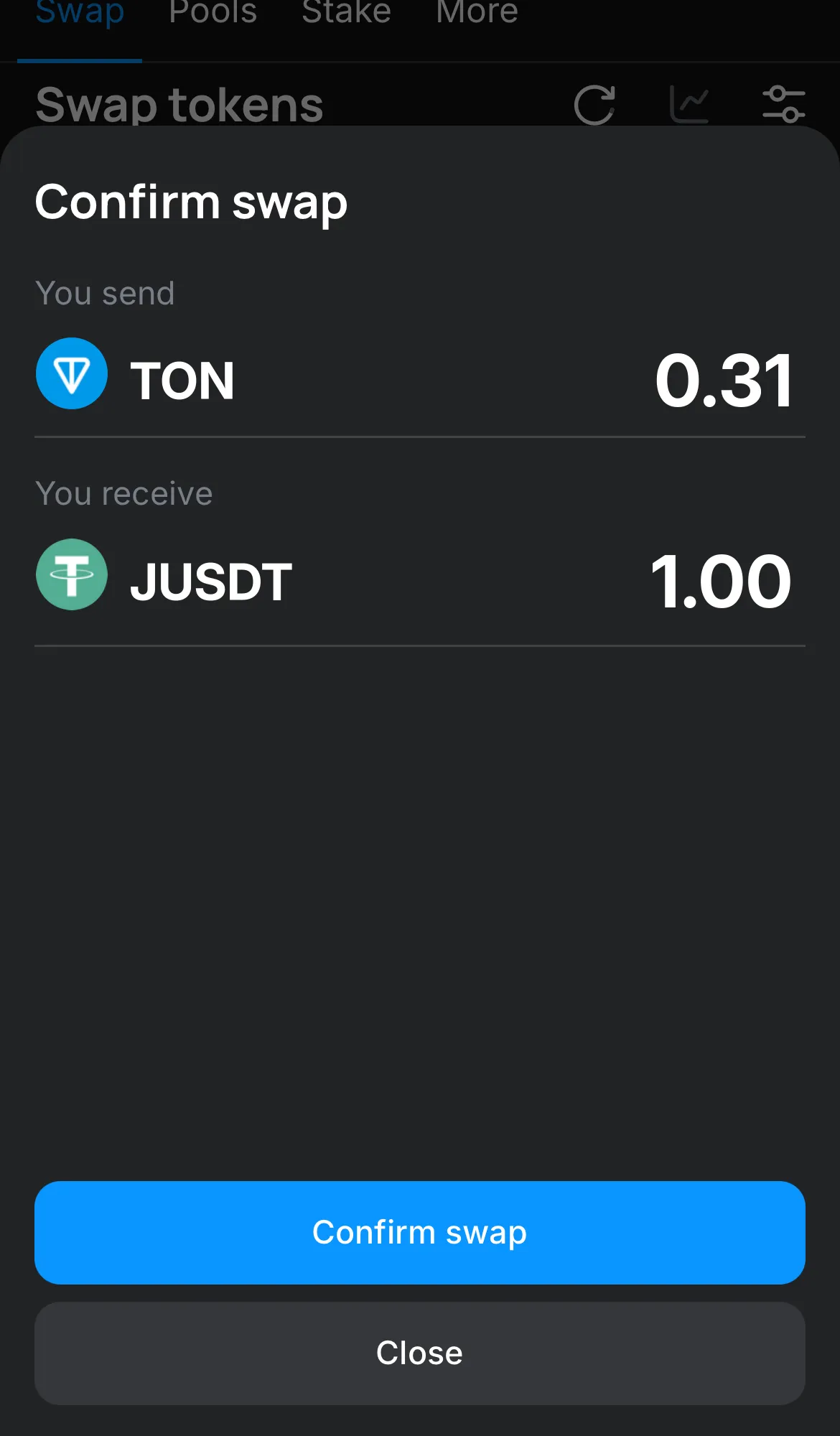Click the Confirm swap dialog title
The width and height of the screenshot is (840, 1436).
[191, 202]
